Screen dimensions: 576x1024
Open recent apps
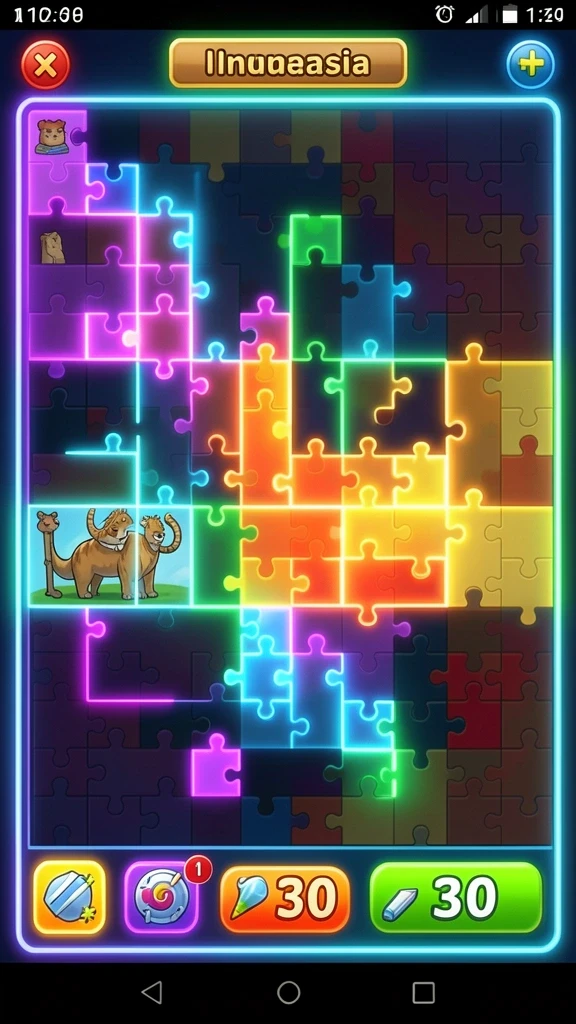423,992
